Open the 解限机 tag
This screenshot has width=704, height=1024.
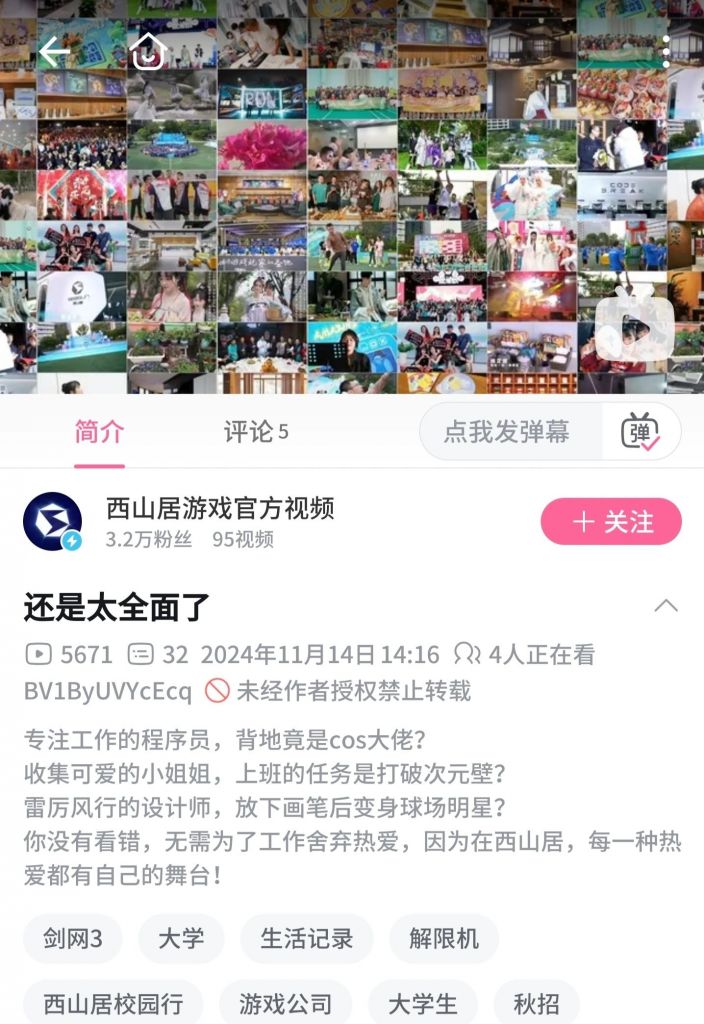click(x=444, y=939)
